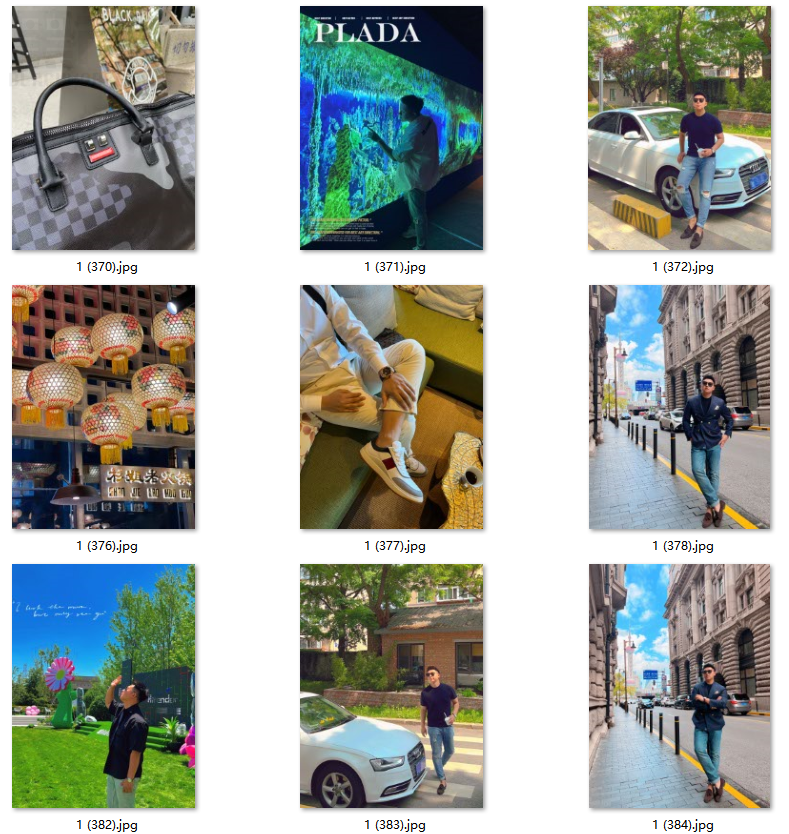Select thumbnail 1 (372).jpg

pyautogui.click(x=679, y=128)
